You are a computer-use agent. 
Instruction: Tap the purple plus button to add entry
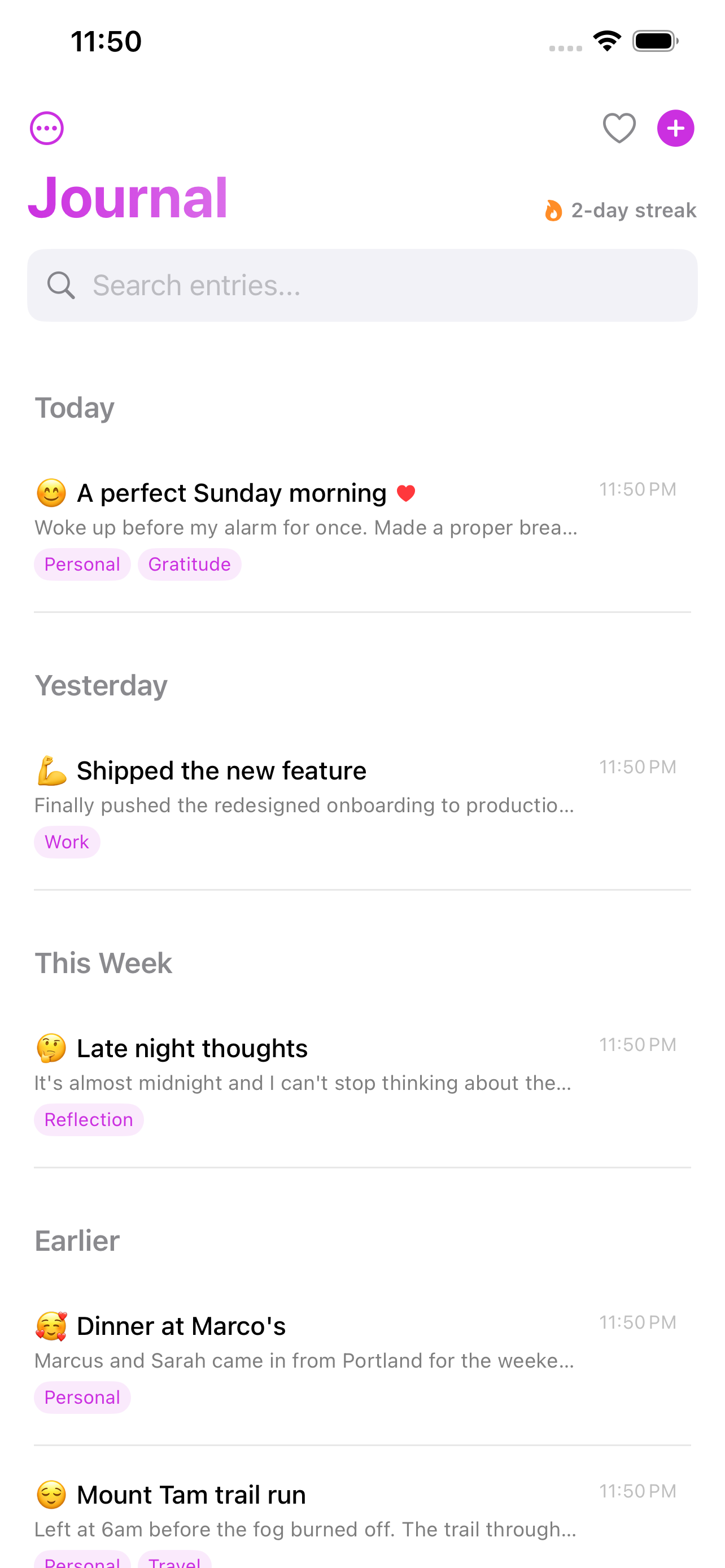pyautogui.click(x=676, y=128)
